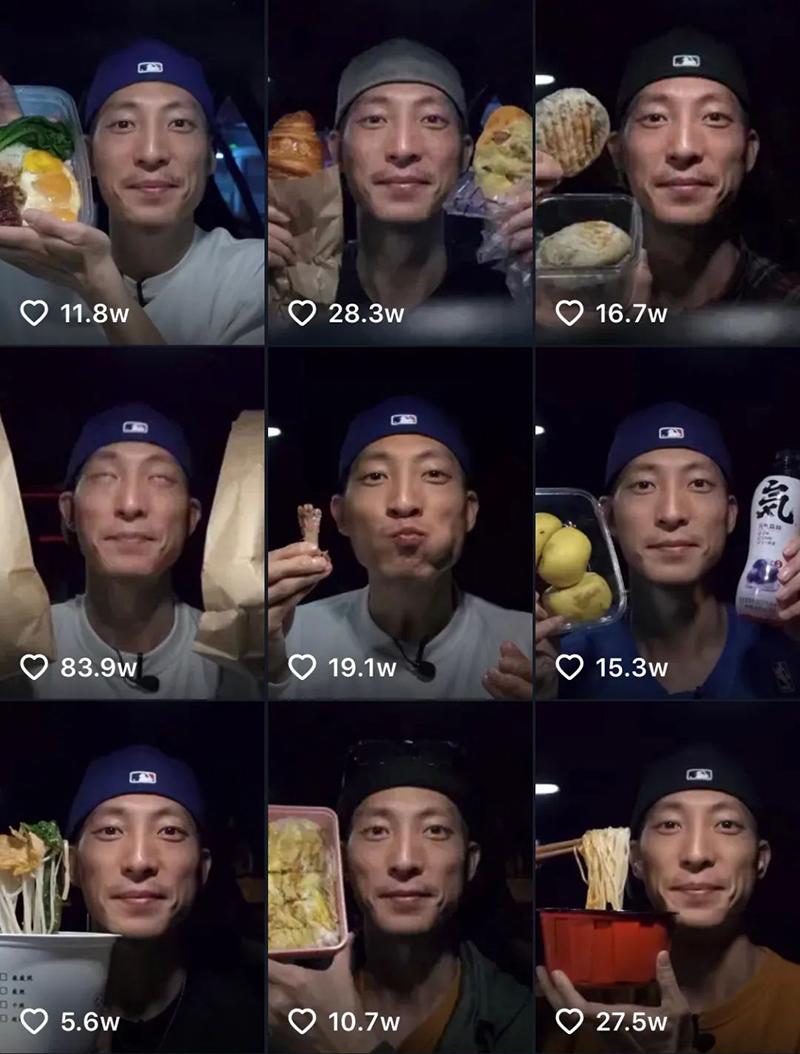
Task: Open the video with 19.1w likes
Action: [x=400, y=523]
